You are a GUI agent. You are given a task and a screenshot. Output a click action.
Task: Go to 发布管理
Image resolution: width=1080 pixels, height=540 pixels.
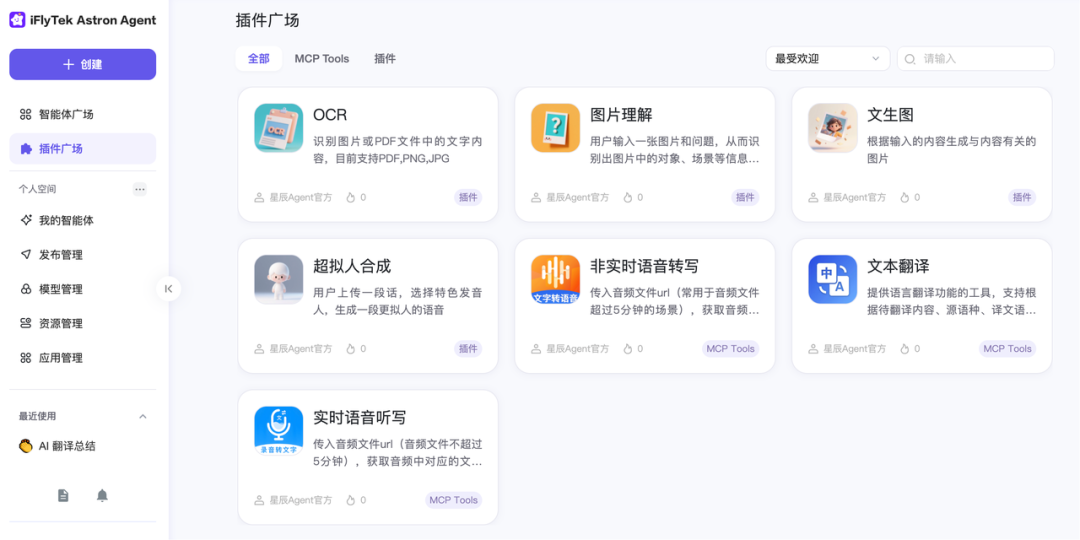click(x=60, y=255)
